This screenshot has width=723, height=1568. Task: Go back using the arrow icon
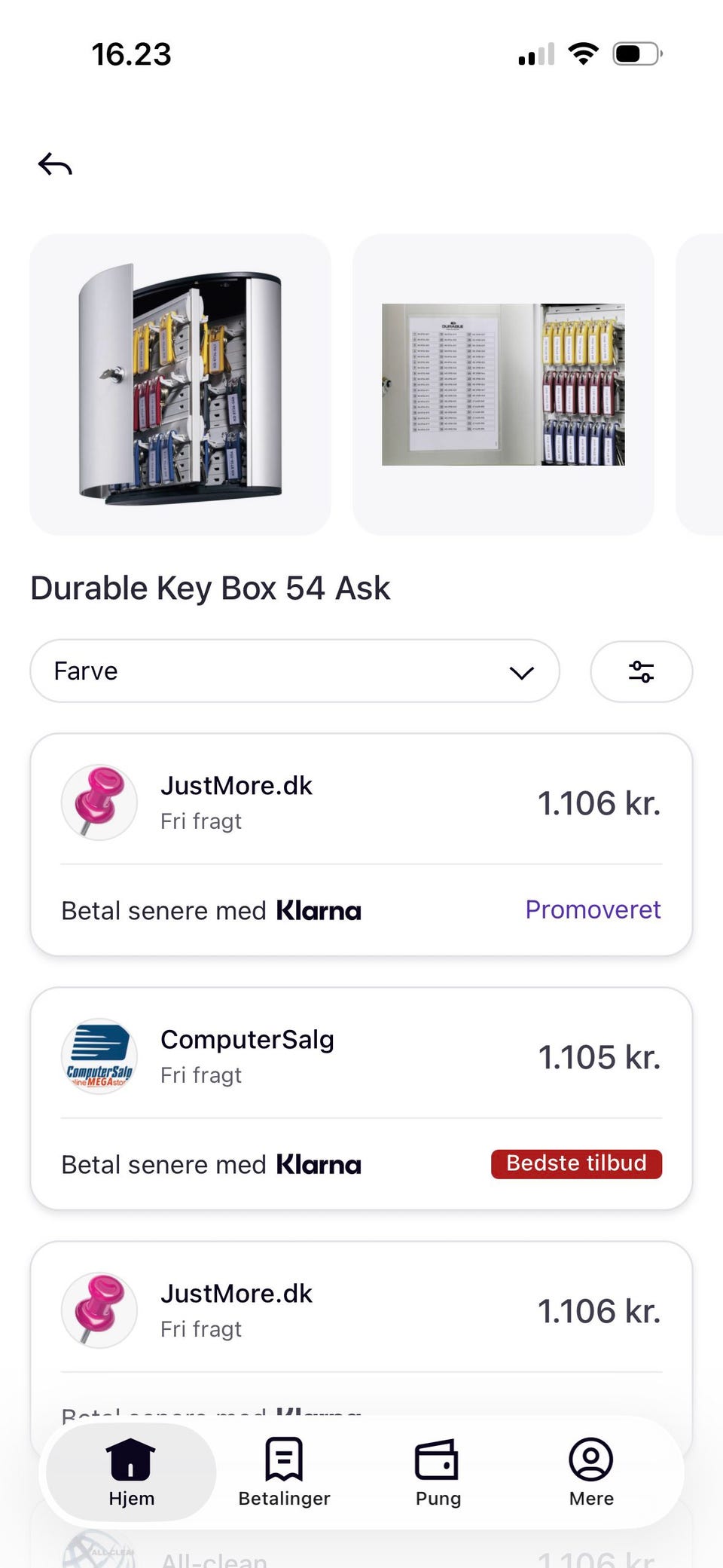click(55, 164)
